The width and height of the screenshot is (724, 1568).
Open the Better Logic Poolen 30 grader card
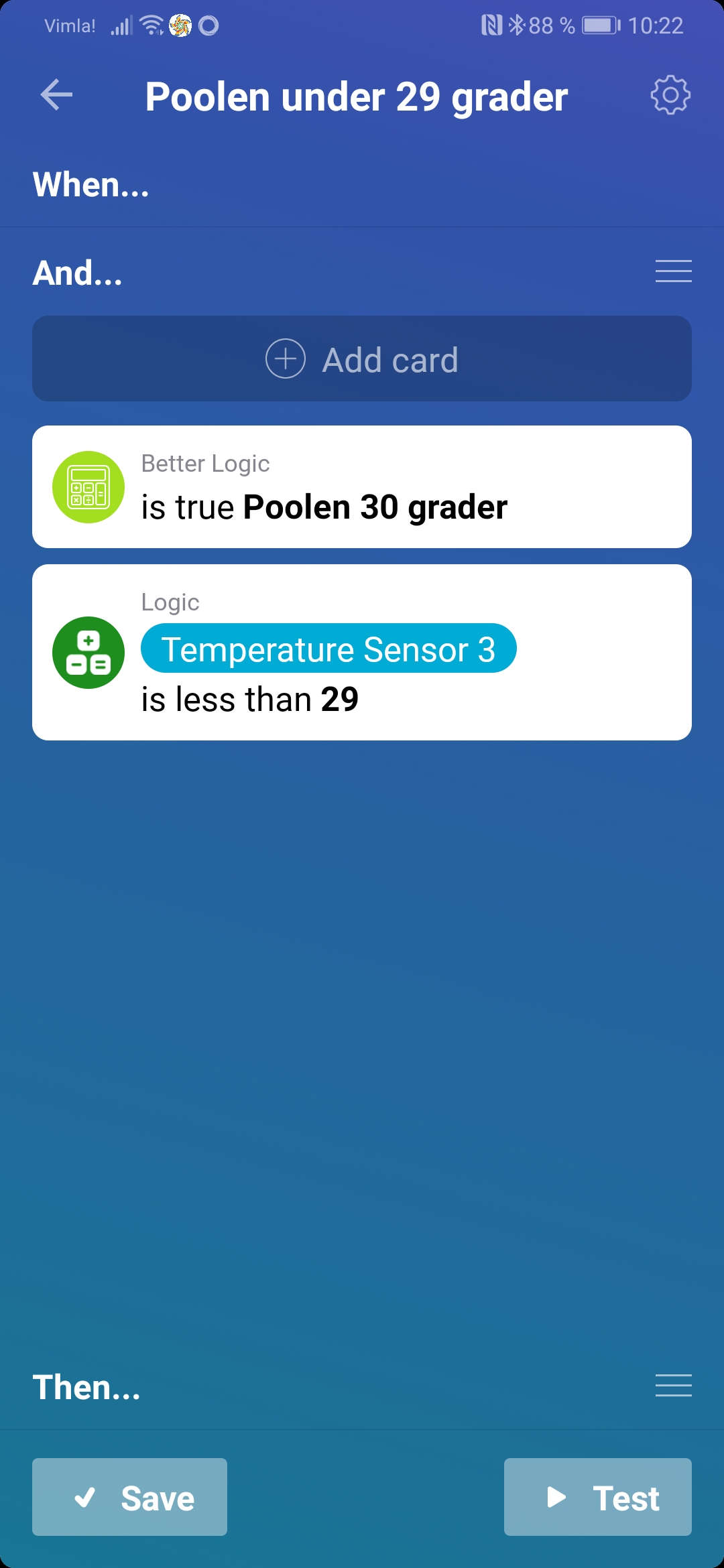click(362, 487)
